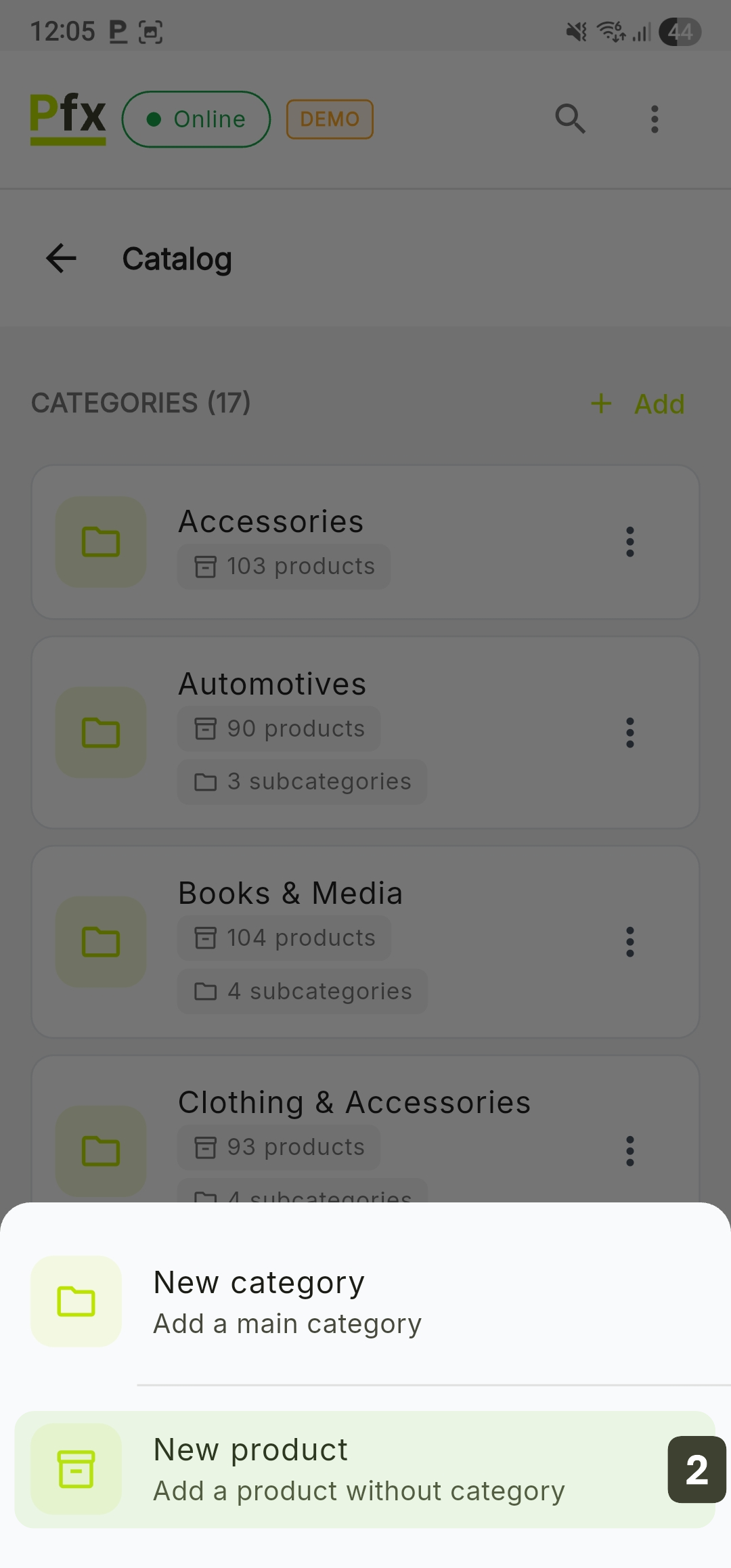This screenshot has width=731, height=1568.
Task: Tap Add next to Categories
Action: (x=638, y=404)
